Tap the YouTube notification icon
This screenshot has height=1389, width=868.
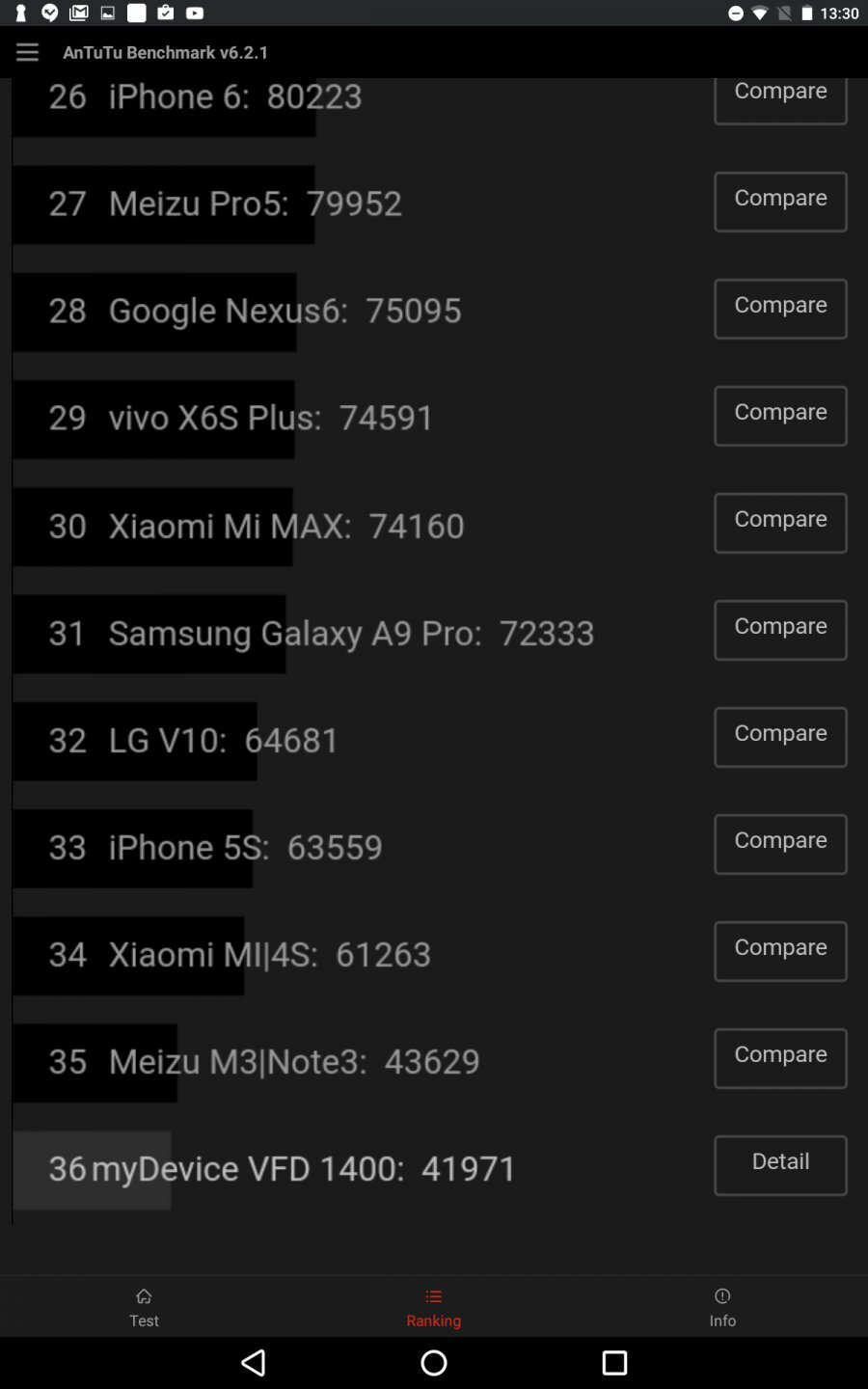click(x=196, y=14)
